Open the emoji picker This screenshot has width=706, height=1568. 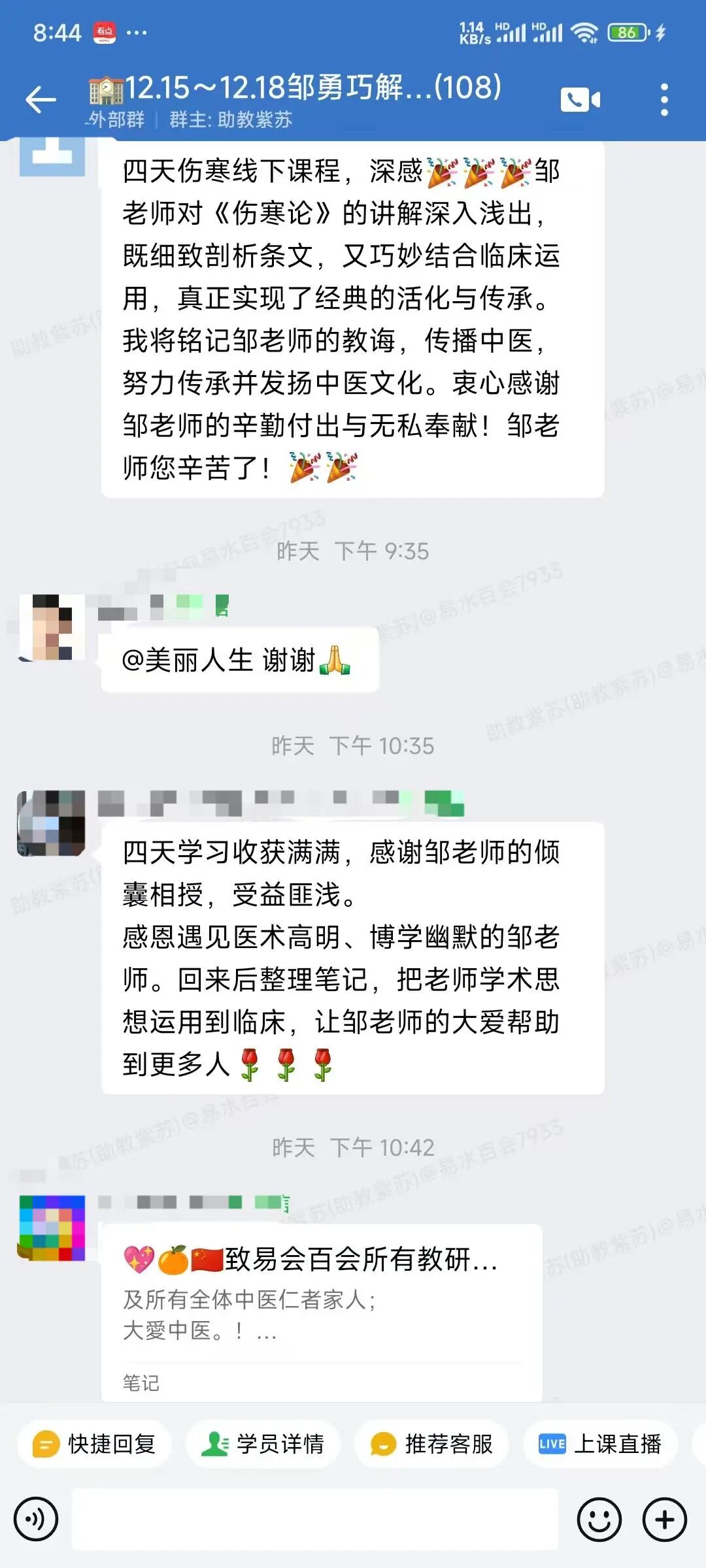coord(599,1520)
